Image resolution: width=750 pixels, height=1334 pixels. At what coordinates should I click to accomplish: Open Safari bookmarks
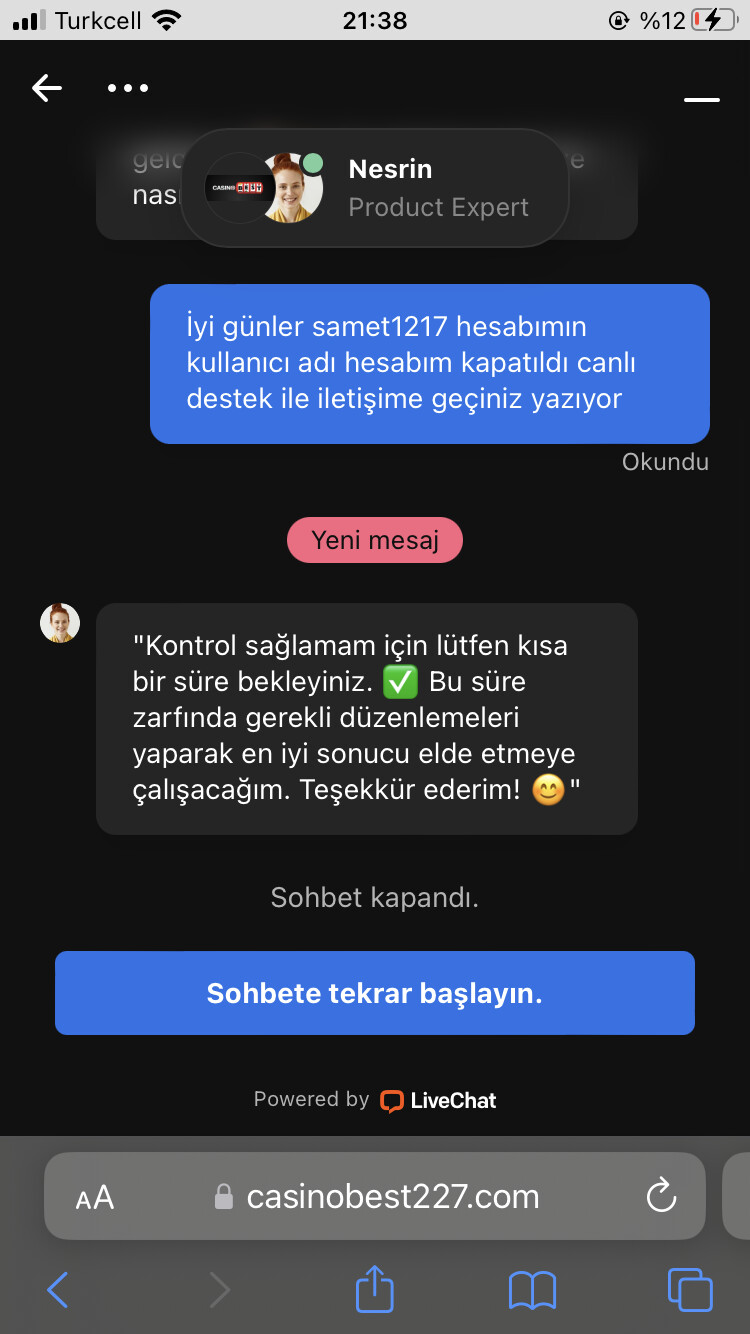(x=532, y=1290)
